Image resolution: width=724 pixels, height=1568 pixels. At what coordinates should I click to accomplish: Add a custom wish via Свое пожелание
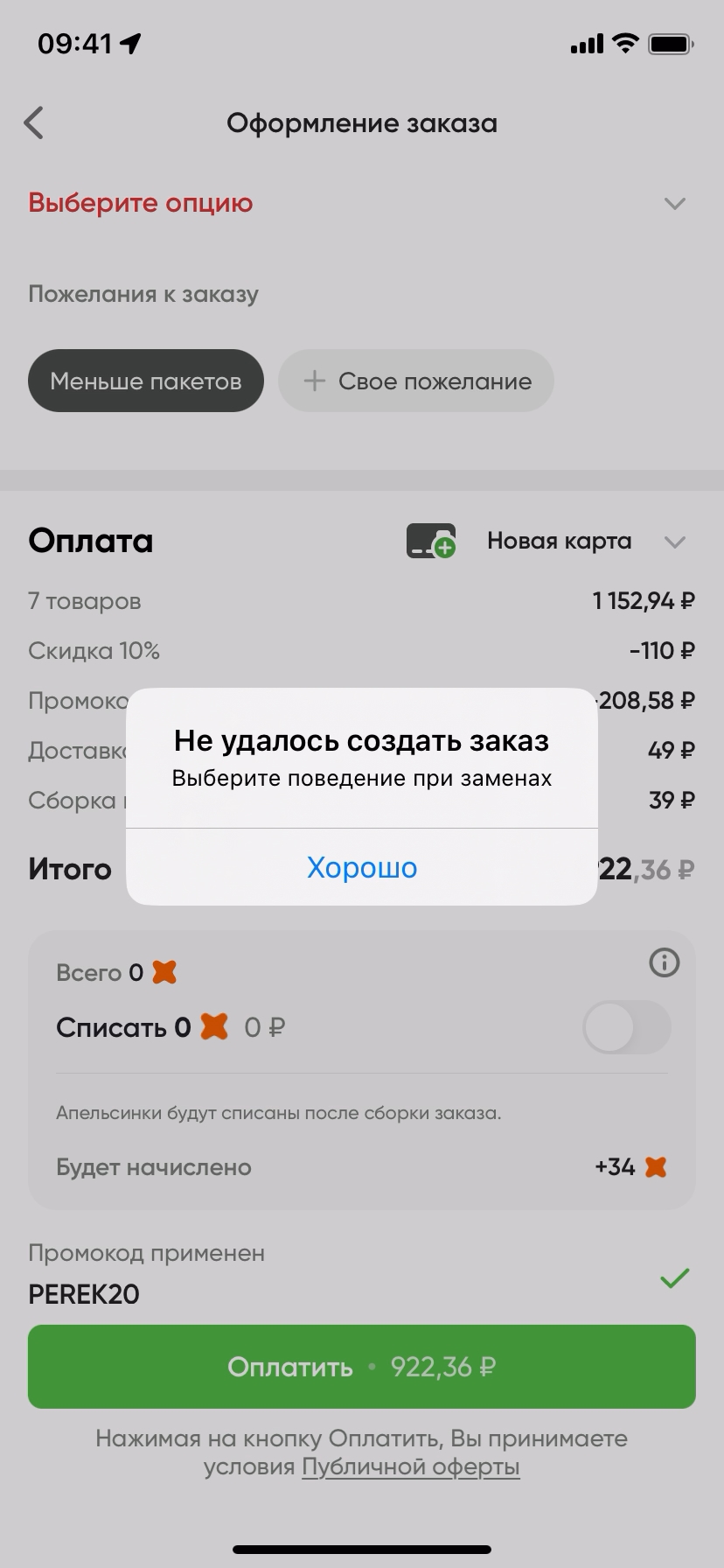pyautogui.click(x=416, y=381)
